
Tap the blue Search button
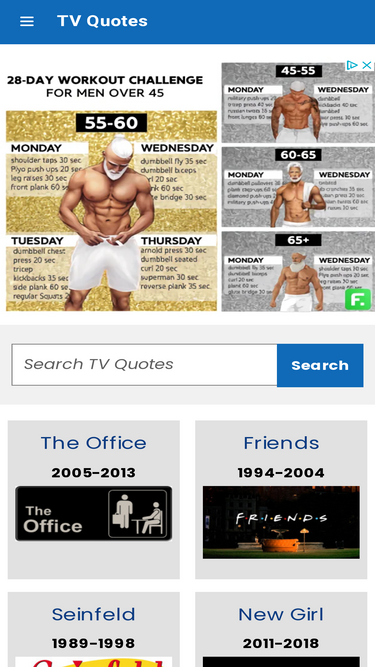point(320,365)
